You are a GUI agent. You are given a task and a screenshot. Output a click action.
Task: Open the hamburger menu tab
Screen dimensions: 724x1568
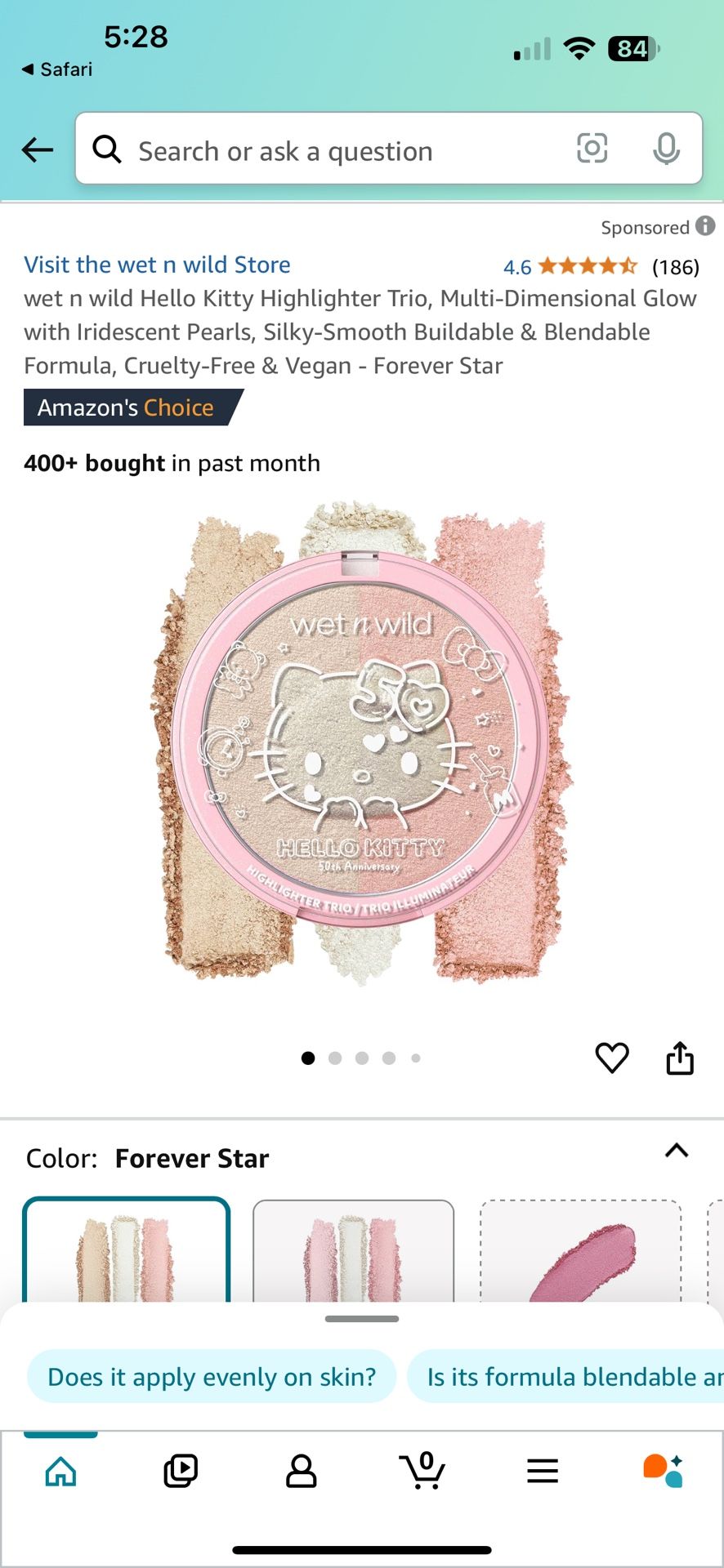pyautogui.click(x=543, y=1471)
